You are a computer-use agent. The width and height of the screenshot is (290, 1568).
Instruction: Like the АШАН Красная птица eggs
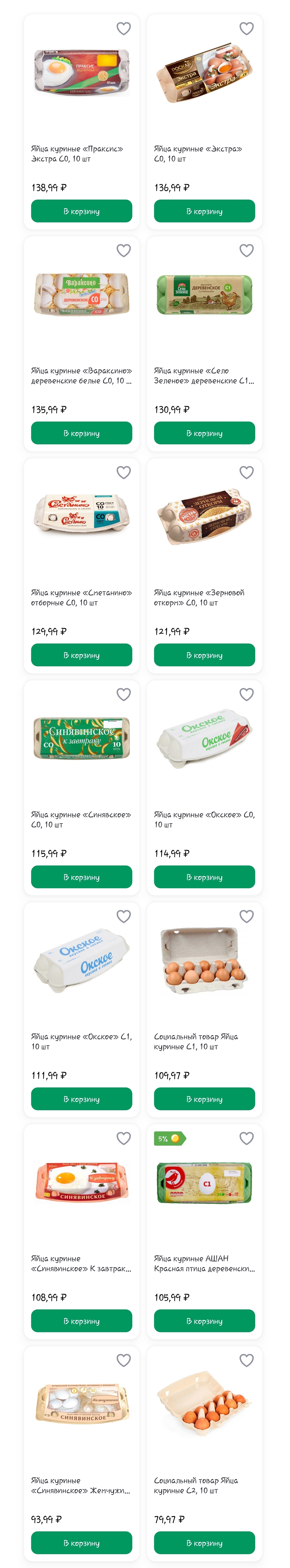[246, 1138]
